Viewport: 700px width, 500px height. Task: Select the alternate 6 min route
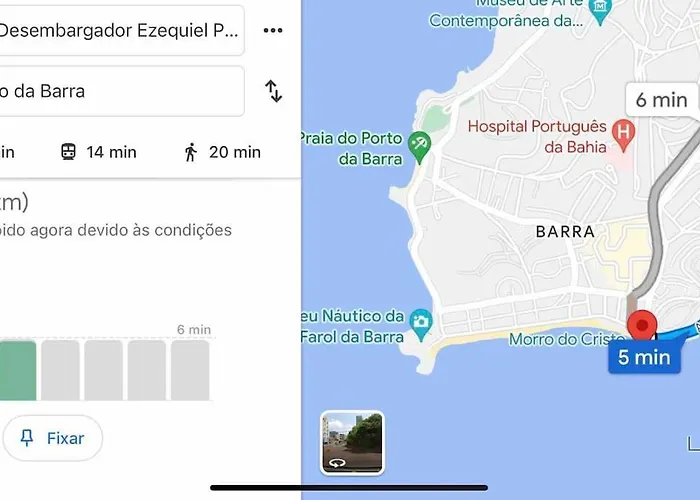662,99
